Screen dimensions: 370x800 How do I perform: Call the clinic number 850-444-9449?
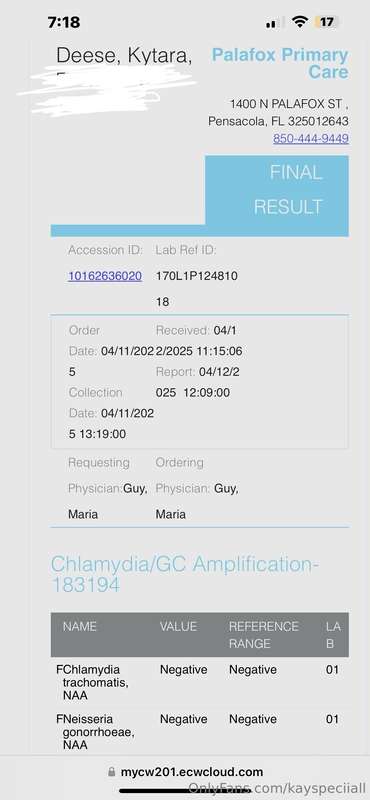click(x=311, y=138)
